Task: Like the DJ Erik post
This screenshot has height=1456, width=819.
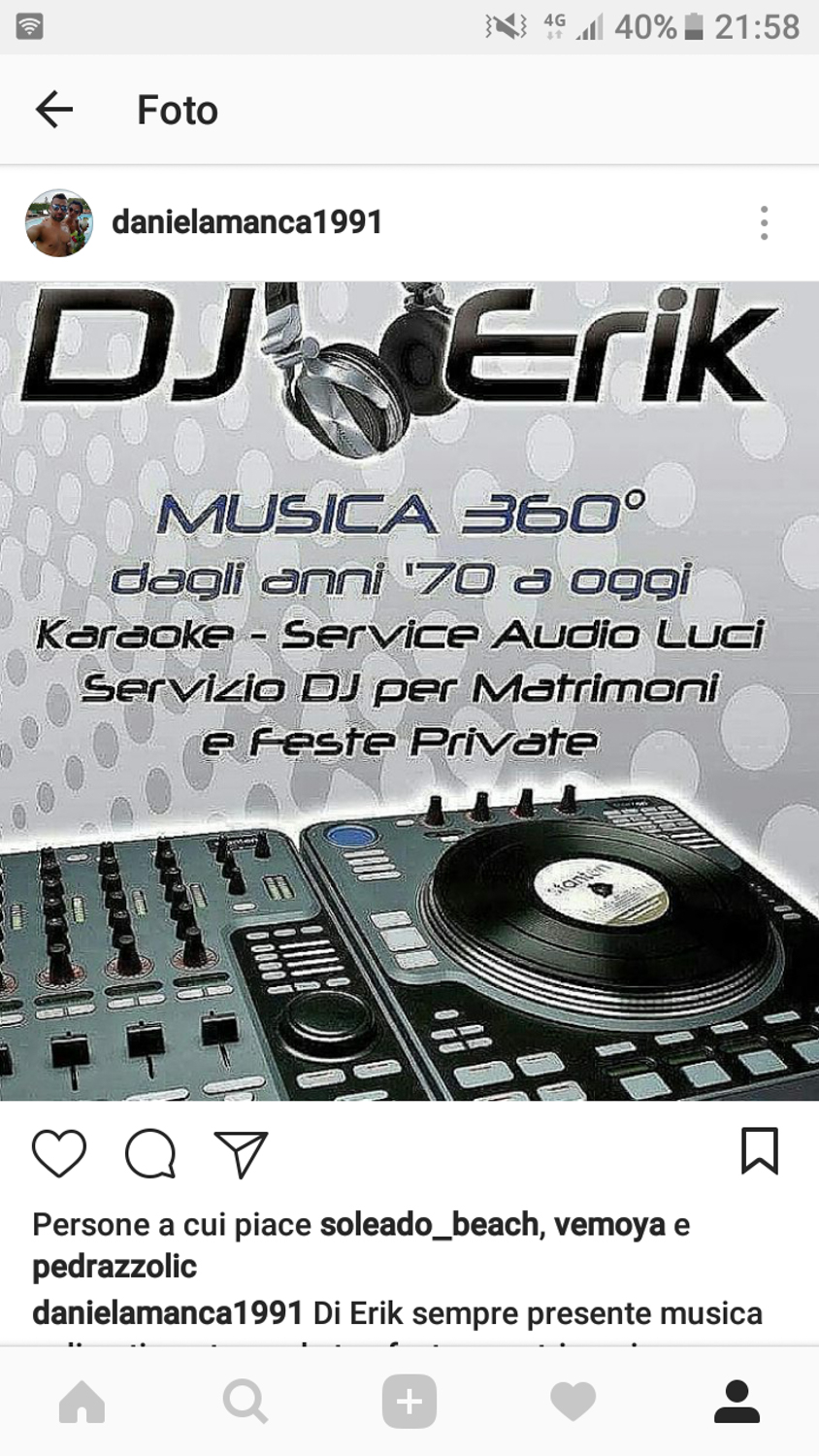Action: pyautogui.click(x=59, y=1153)
